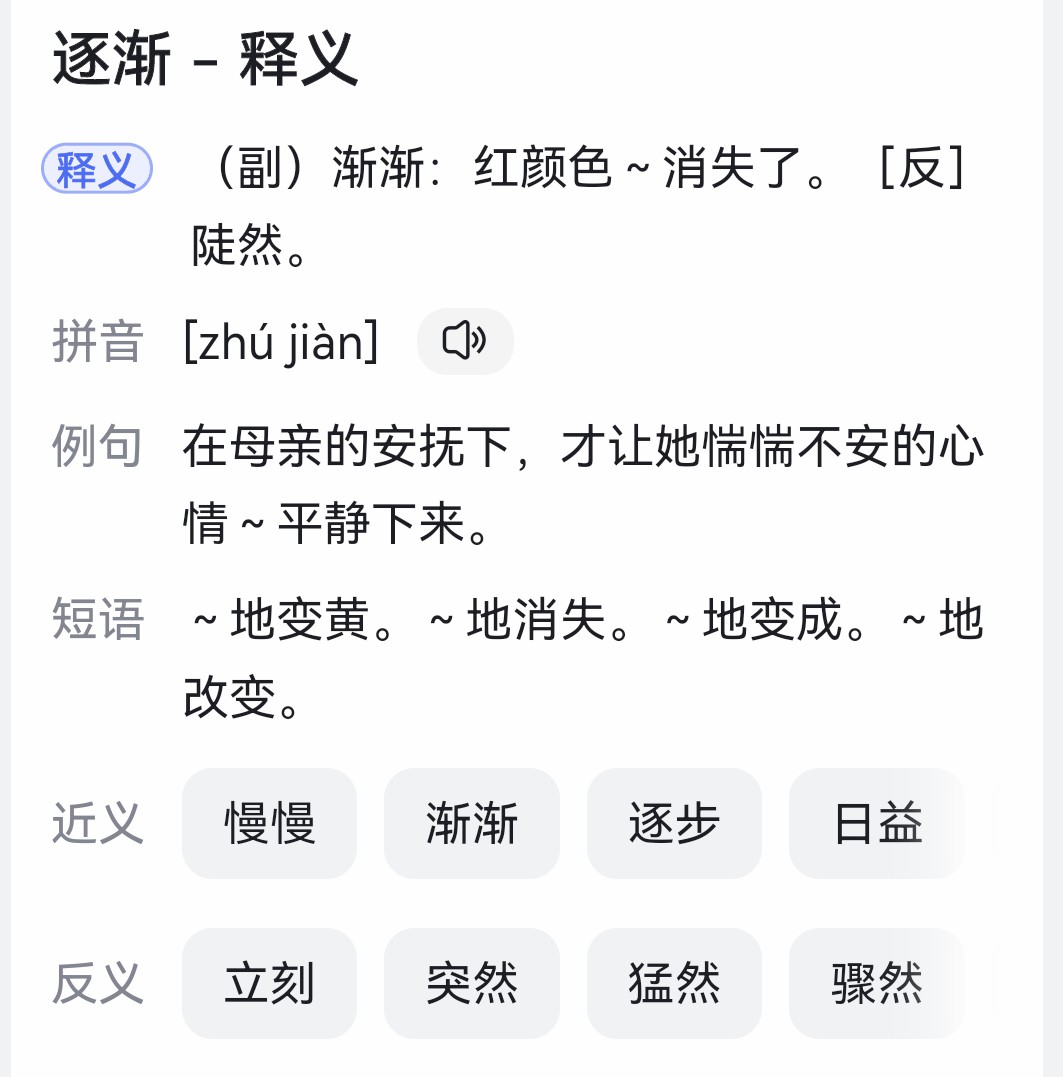1063x1077 pixels.
Task: Look up the synonym 日益
Action: point(876,823)
